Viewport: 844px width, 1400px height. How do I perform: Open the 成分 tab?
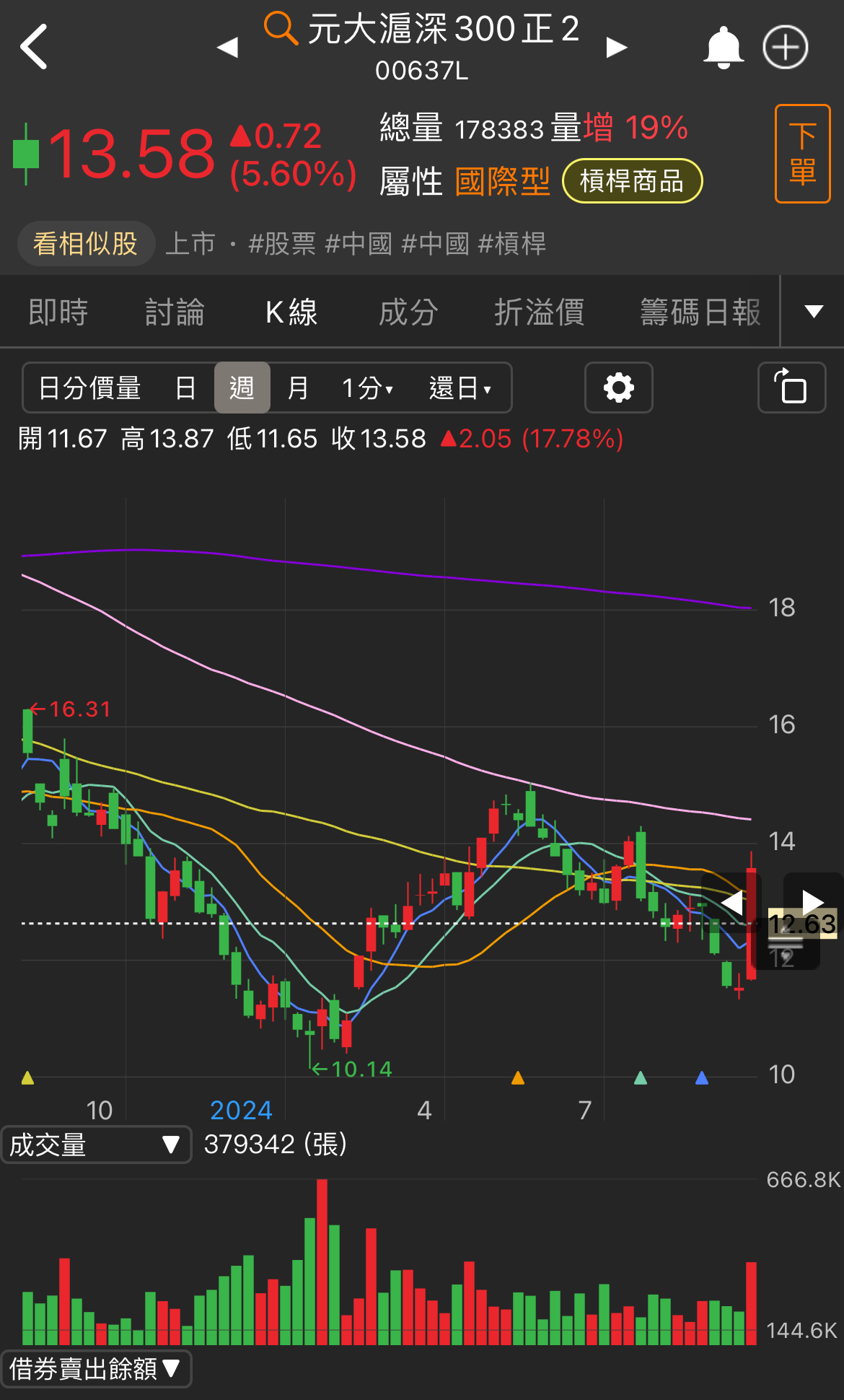tap(408, 312)
